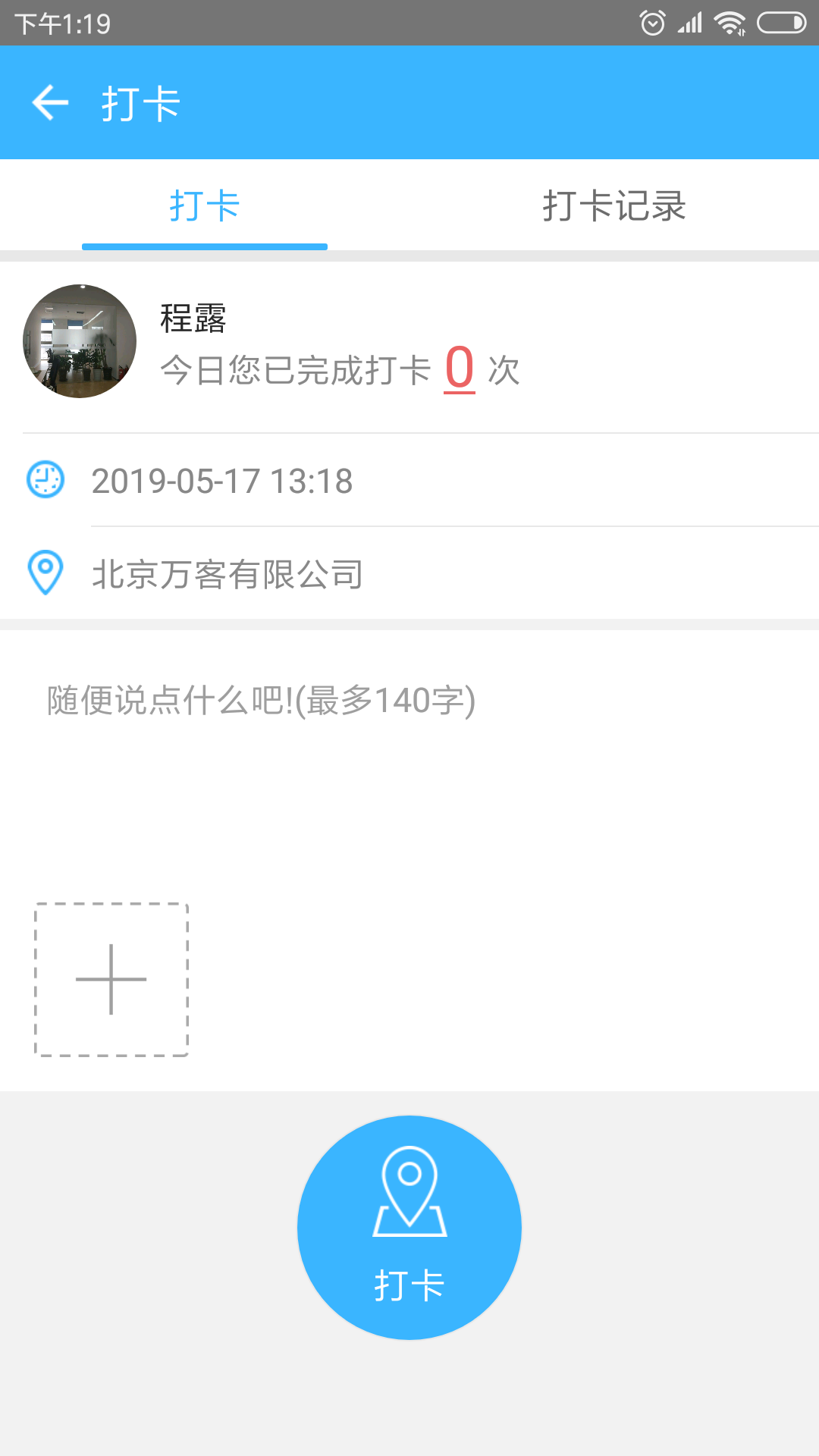Viewport: 819px width, 1456px height.
Task: Open 程露's profile picture
Action: click(x=78, y=342)
